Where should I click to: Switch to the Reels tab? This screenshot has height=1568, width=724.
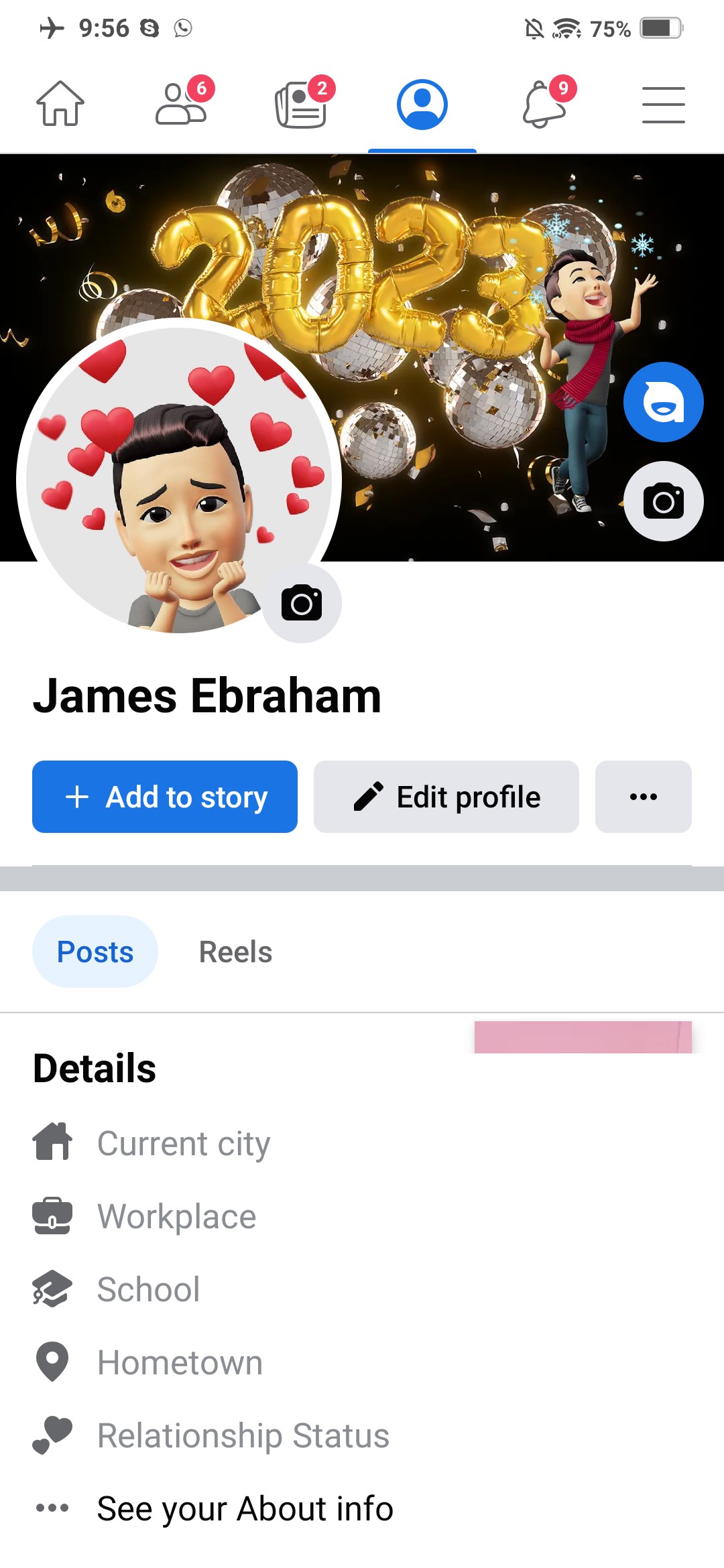coord(236,952)
